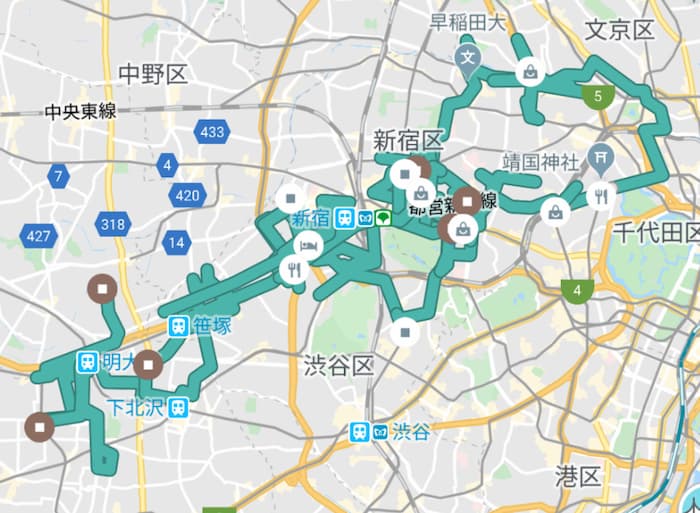The width and height of the screenshot is (700, 513).
Task: Open the hotel bed stop marker
Action: pyautogui.click(x=306, y=246)
